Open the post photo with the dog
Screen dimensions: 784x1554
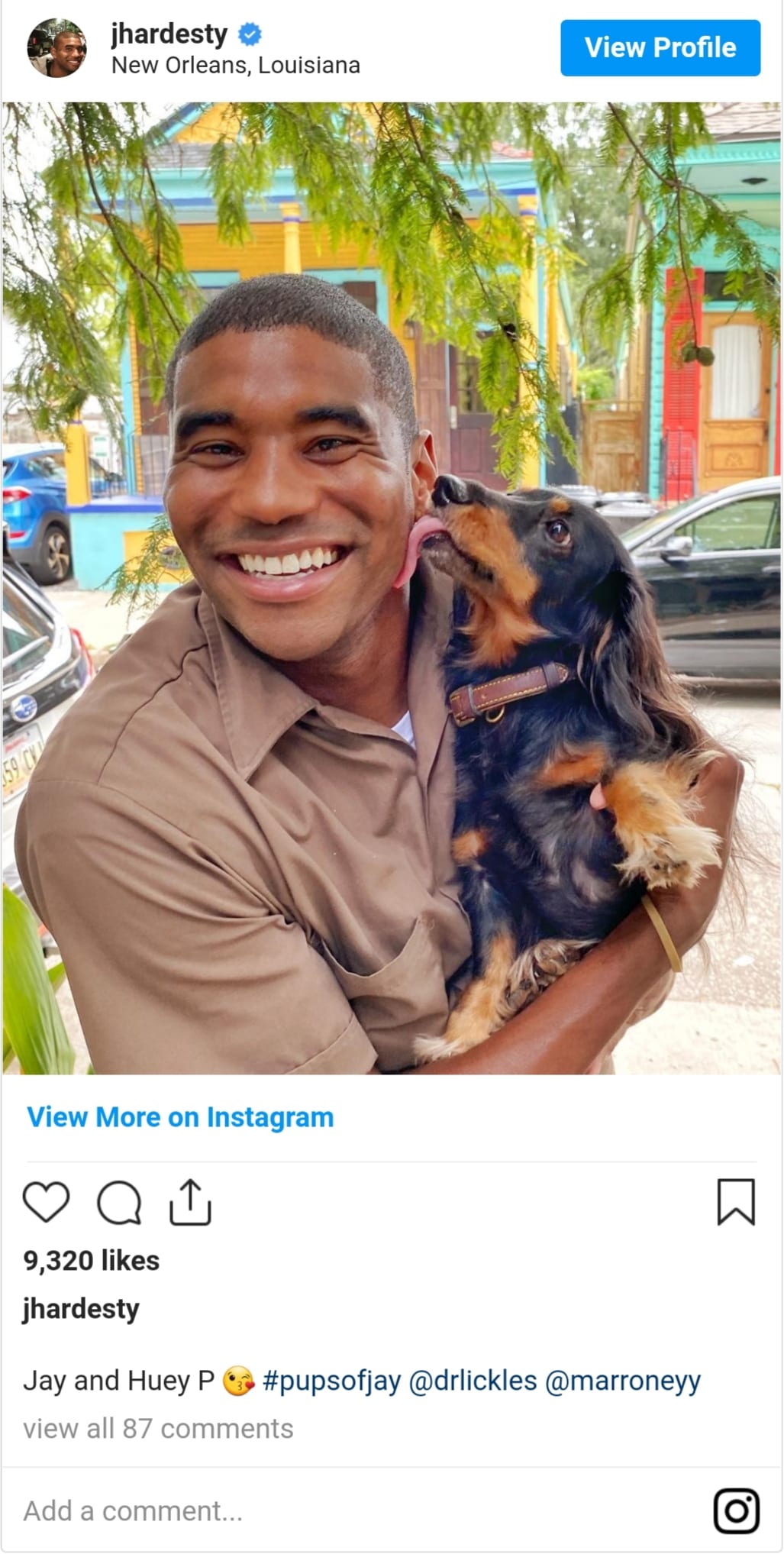tap(391, 588)
